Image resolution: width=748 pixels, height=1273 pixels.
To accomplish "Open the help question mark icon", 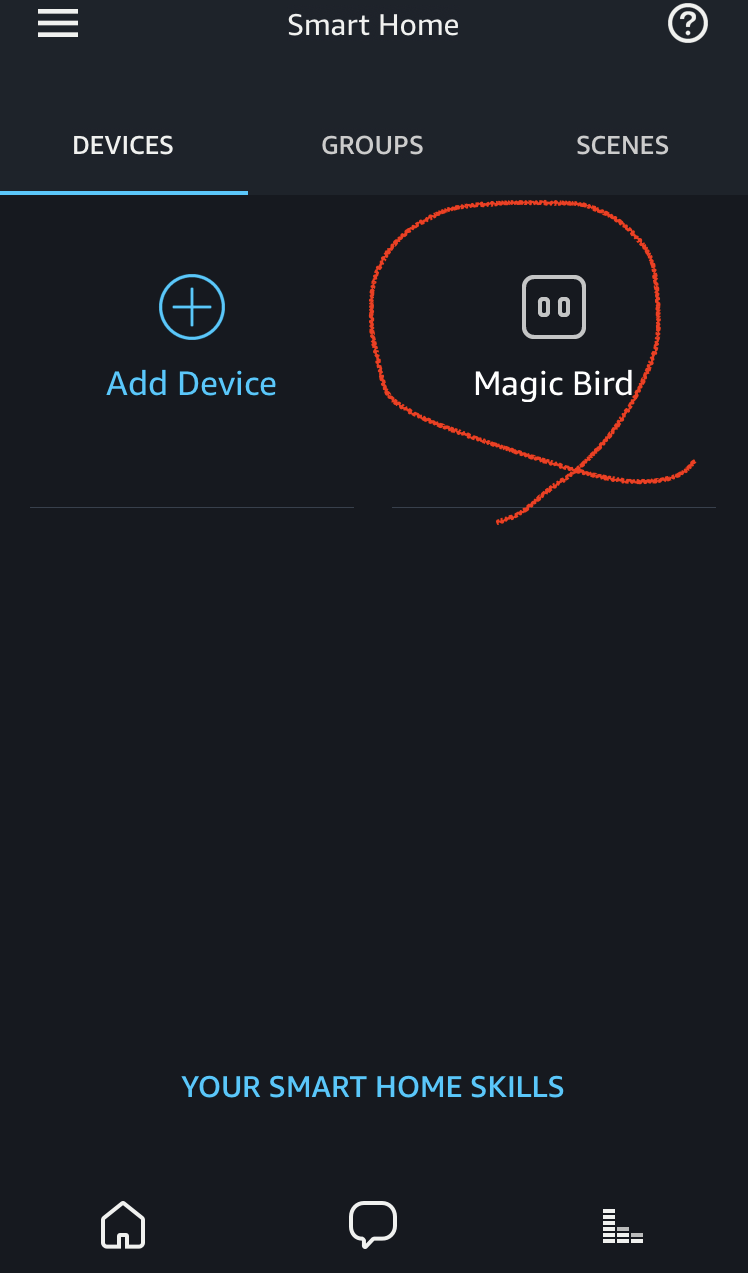I will click(x=688, y=24).
